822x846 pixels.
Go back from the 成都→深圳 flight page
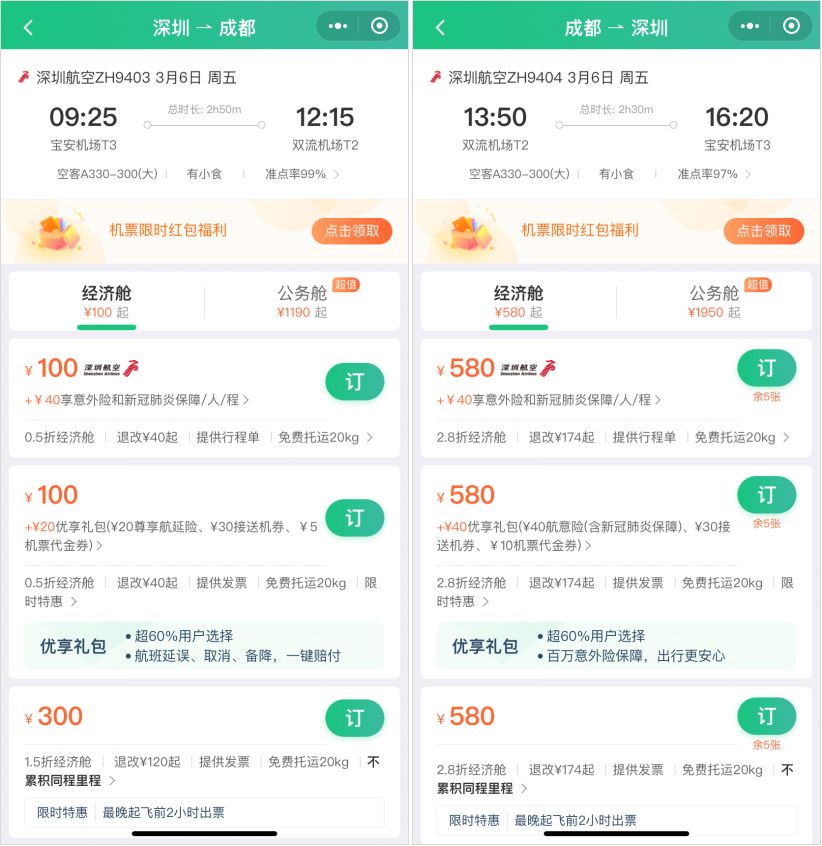pyautogui.click(x=440, y=27)
